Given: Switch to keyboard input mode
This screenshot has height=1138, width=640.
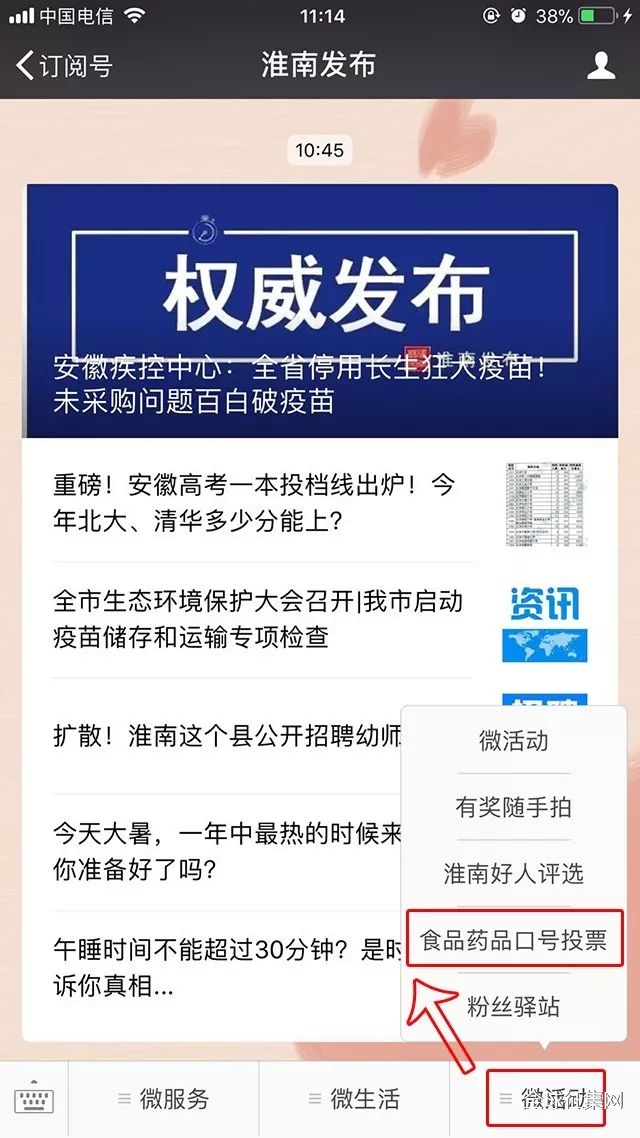Looking at the screenshot, I should tap(34, 1099).
